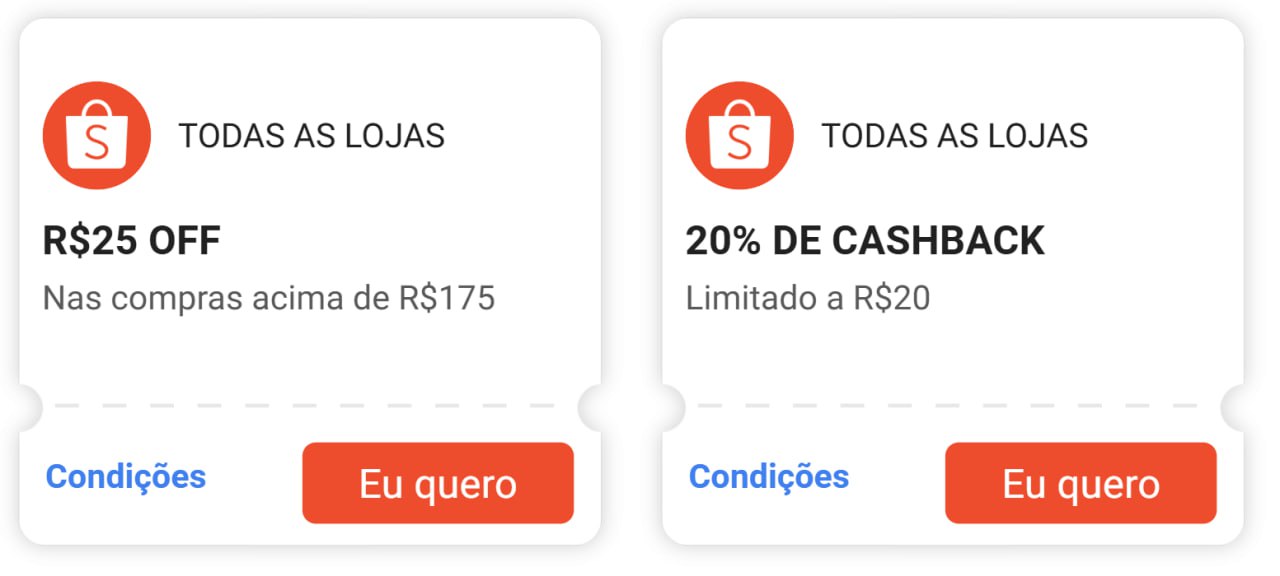Open Condições for the R$25 OFF coupon
This screenshot has width=1280, height=576.
126,476
